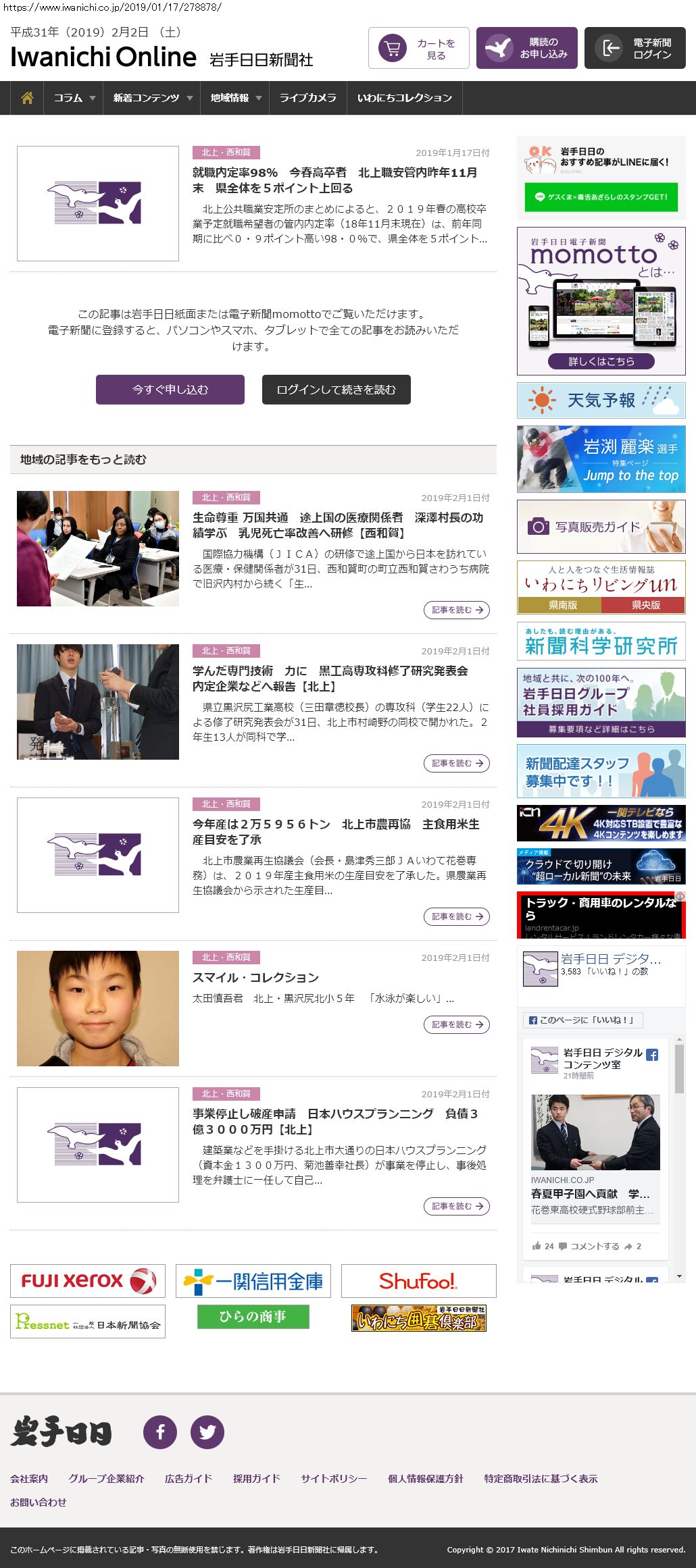Image resolution: width=696 pixels, height=1568 pixels.
Task: Go to いわにちコレクション
Action: pyautogui.click(x=404, y=98)
